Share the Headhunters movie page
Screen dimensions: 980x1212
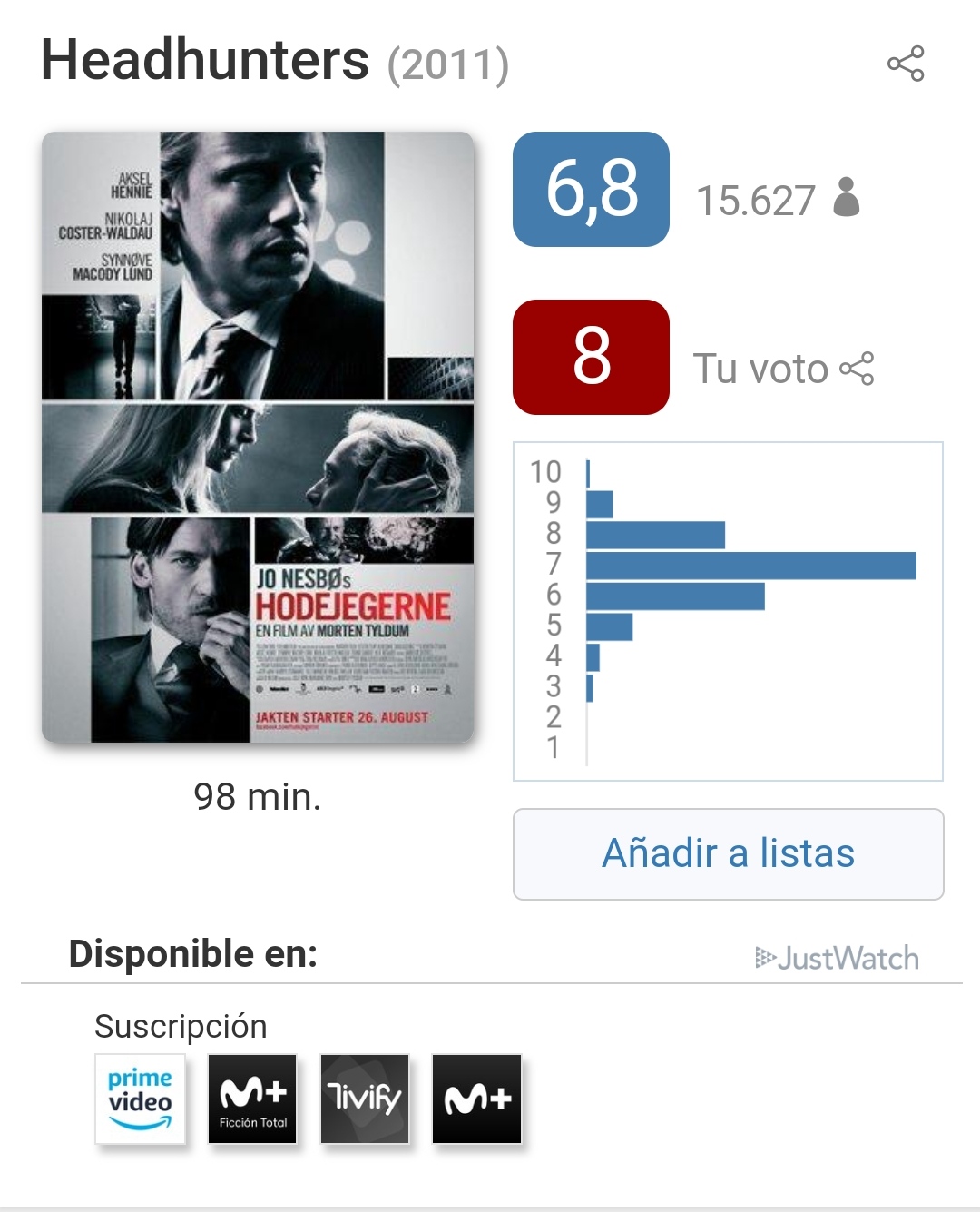pos(905,64)
